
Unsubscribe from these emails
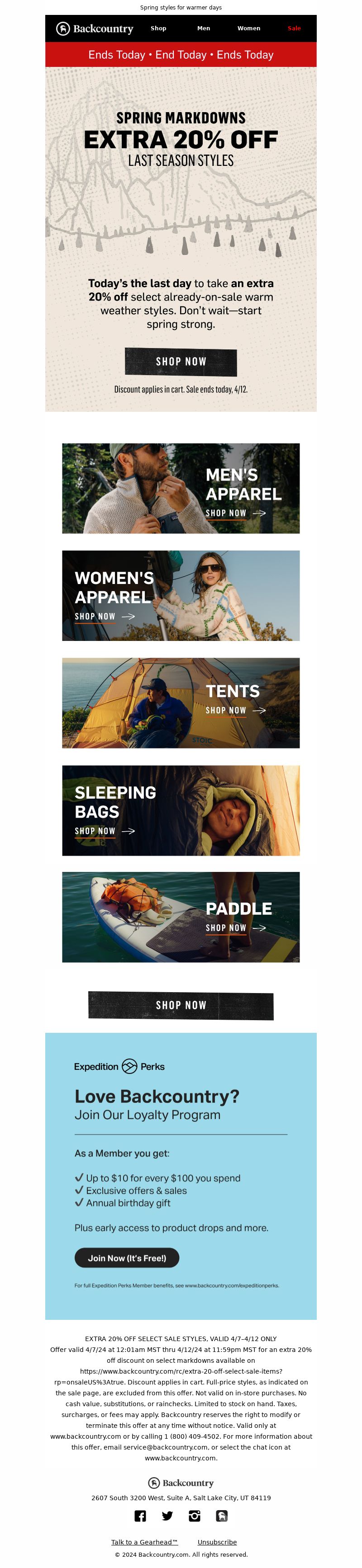pos(217,1541)
